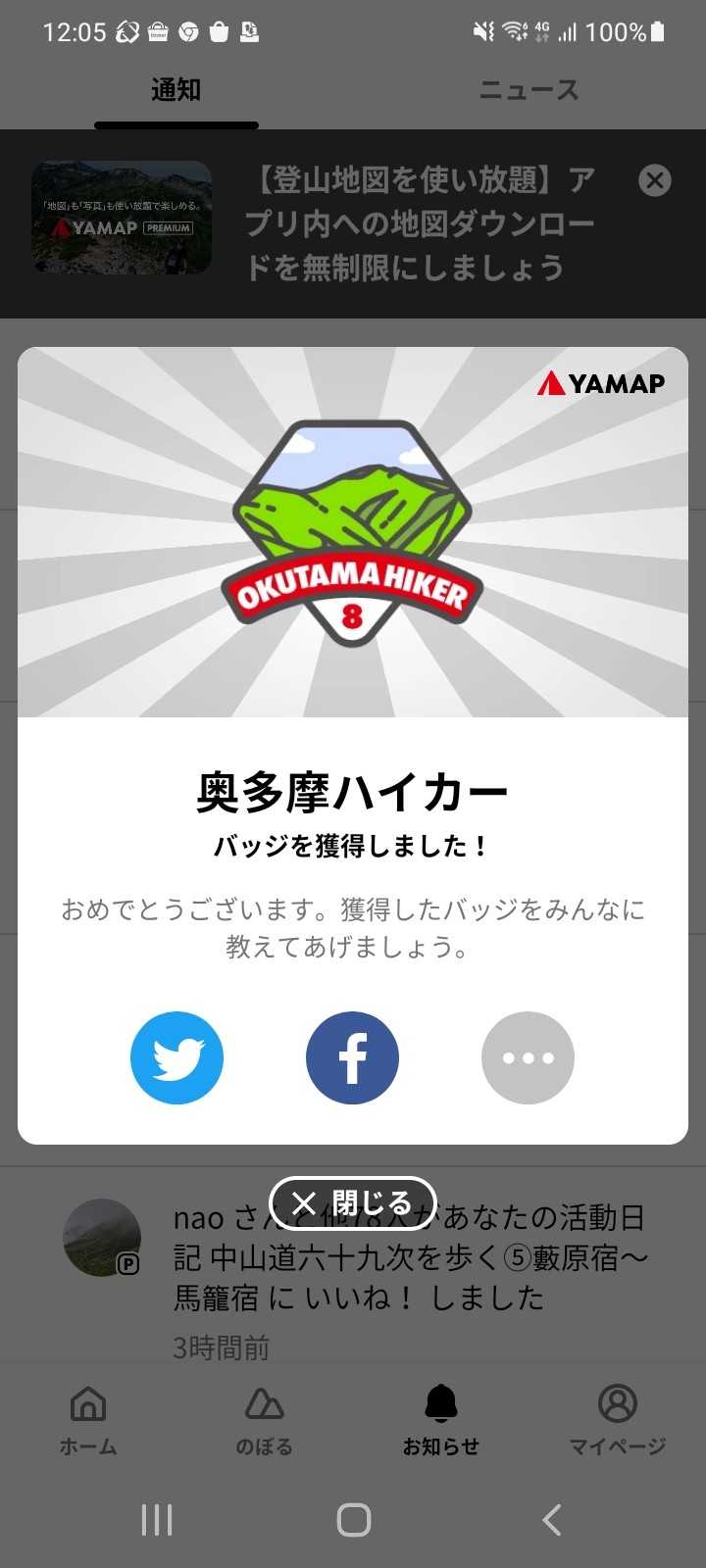The height and width of the screenshot is (1568, 706).
Task: Share the badge on Twitter
Action: click(x=176, y=1057)
